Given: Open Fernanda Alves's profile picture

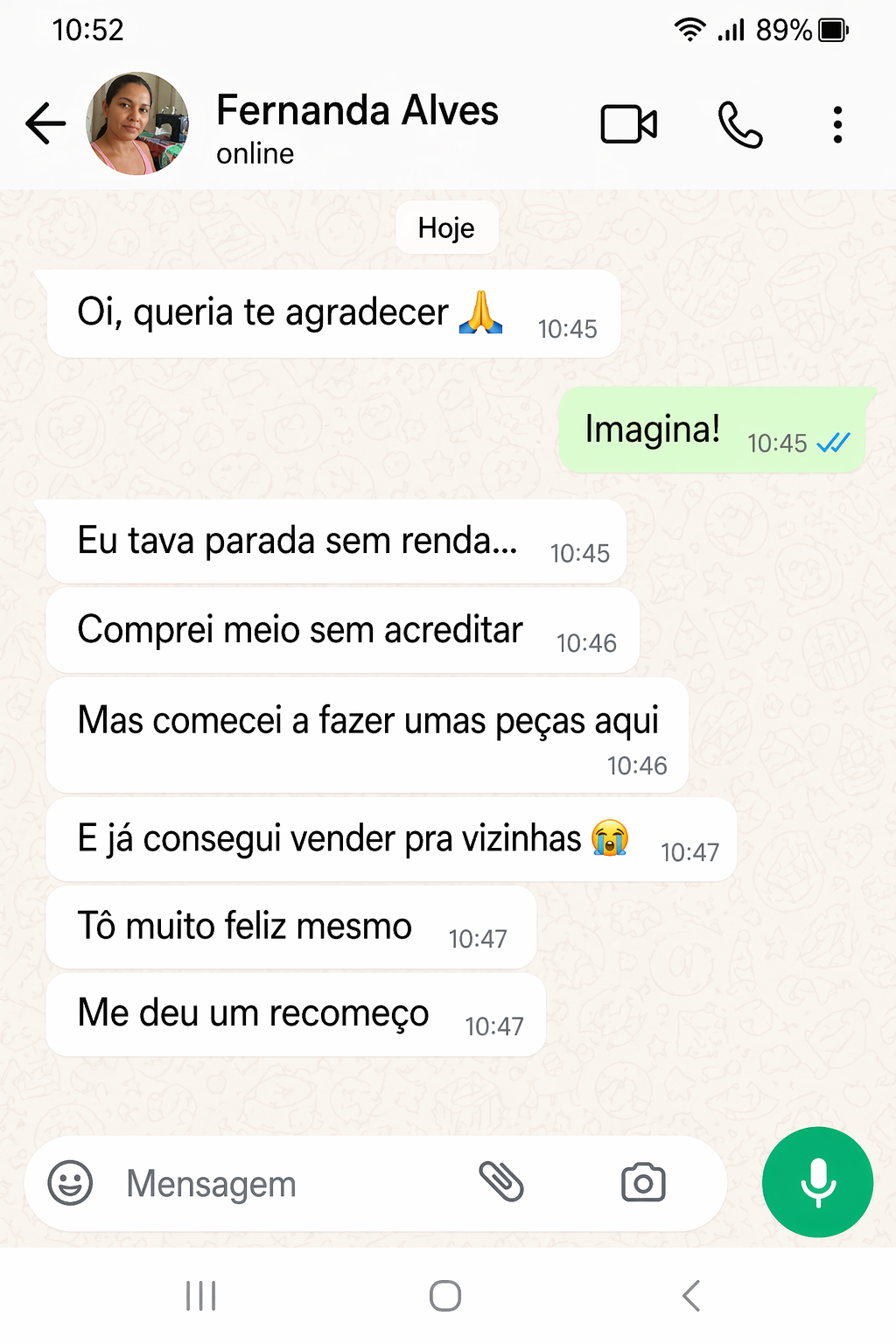Looking at the screenshot, I should [x=136, y=123].
